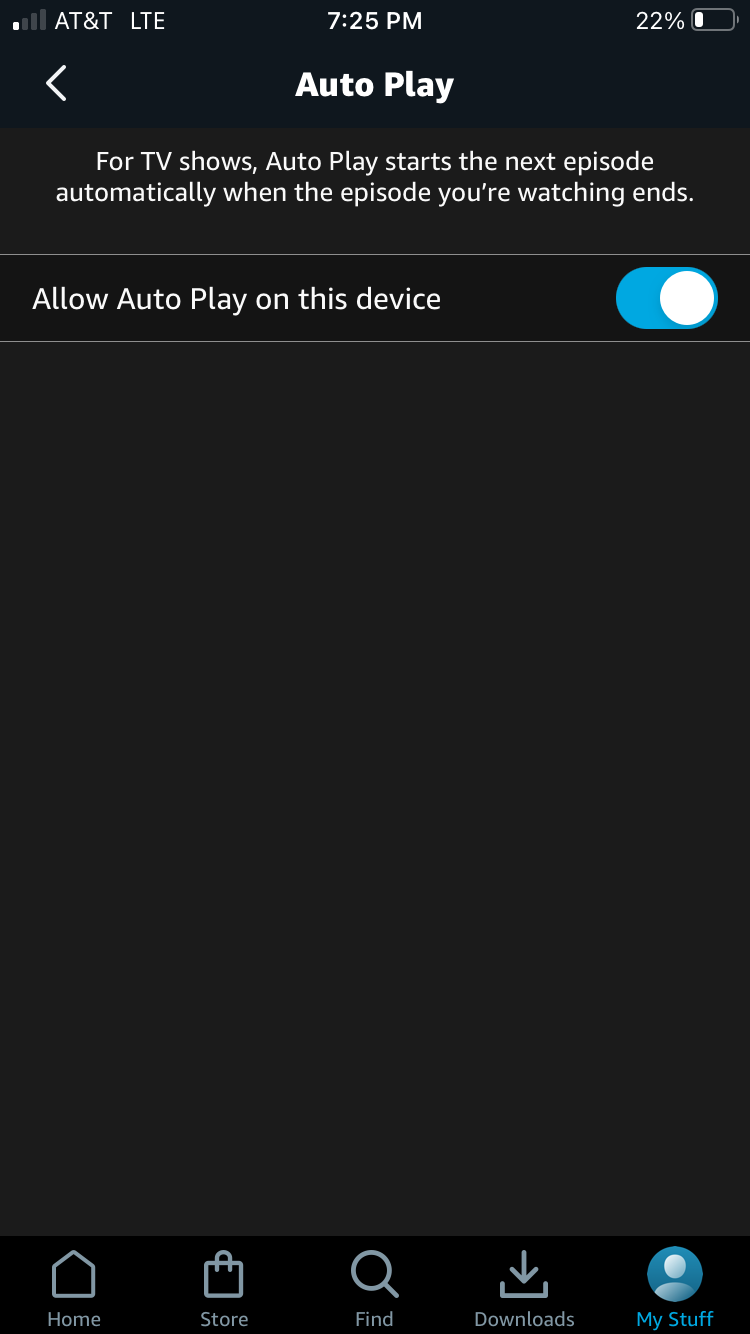Select the My Stuff tab
This screenshot has height=1334, width=750.
pos(675,1288)
